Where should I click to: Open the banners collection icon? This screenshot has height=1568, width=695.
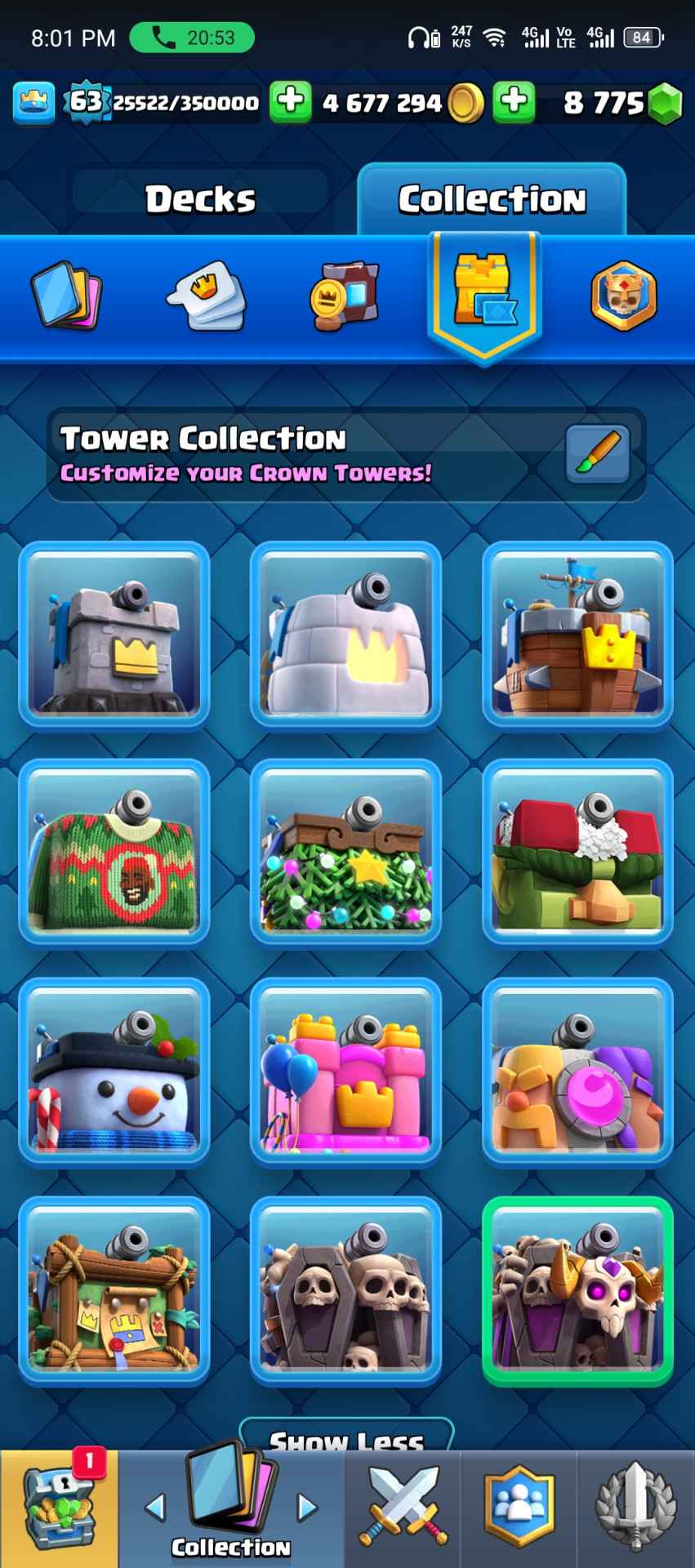(x=345, y=297)
